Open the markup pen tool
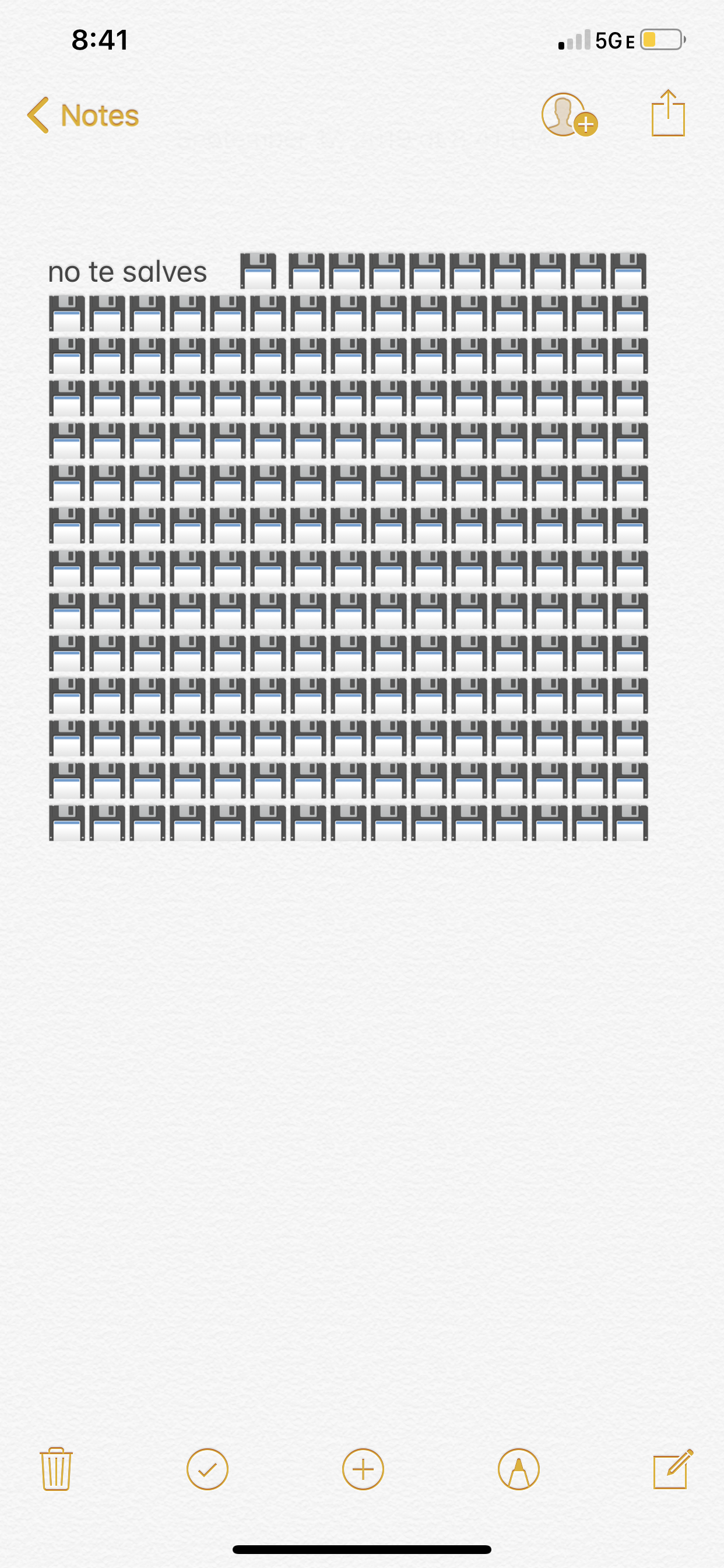724x1568 pixels. [518, 1469]
